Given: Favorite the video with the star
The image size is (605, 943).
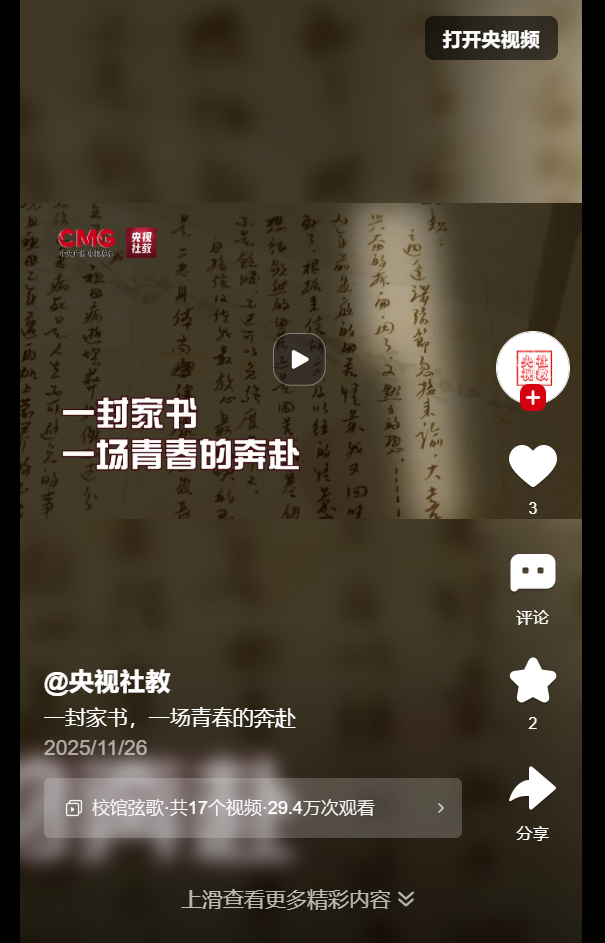Looking at the screenshot, I should [532, 681].
